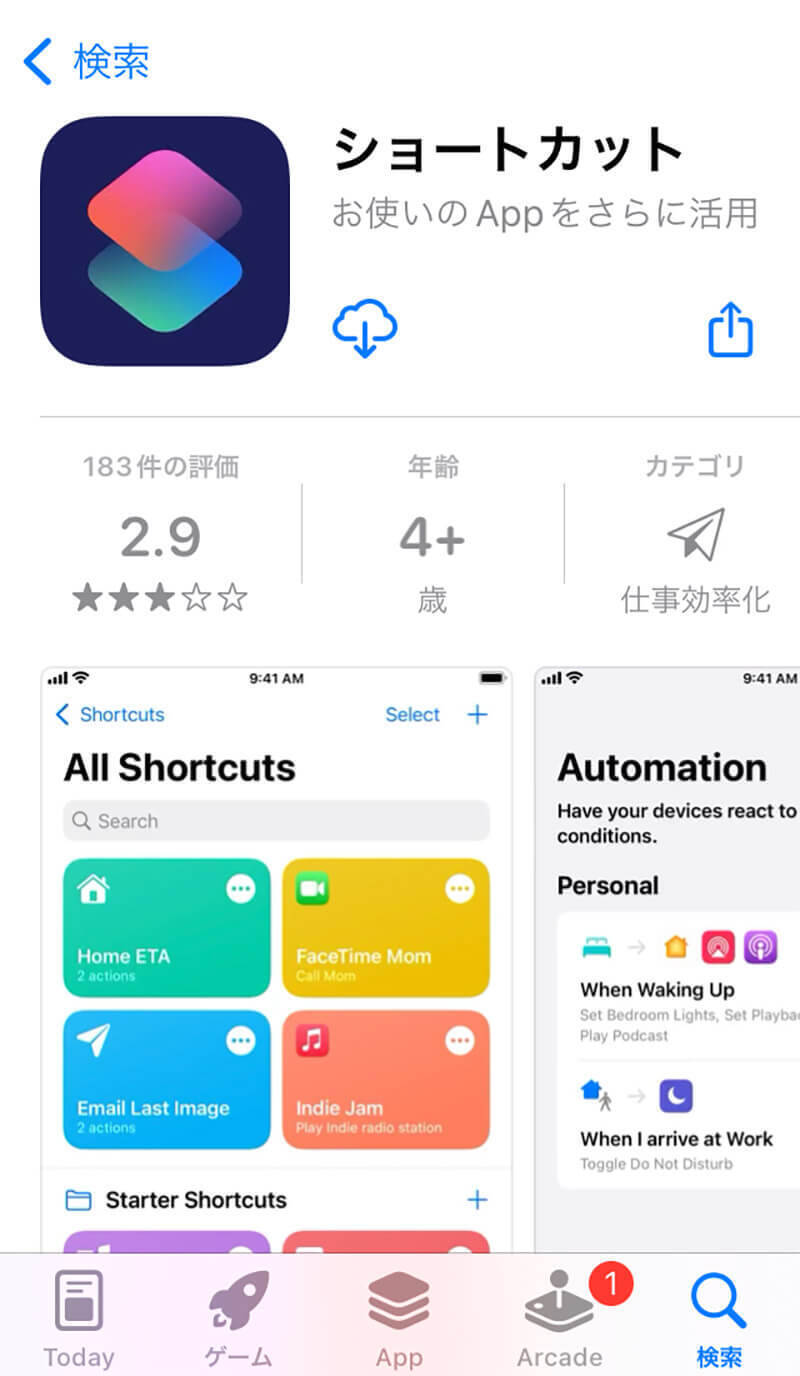The image size is (800, 1376).
Task: Open the All Shortcuts preview screenshot
Action: pyautogui.click(x=276, y=950)
